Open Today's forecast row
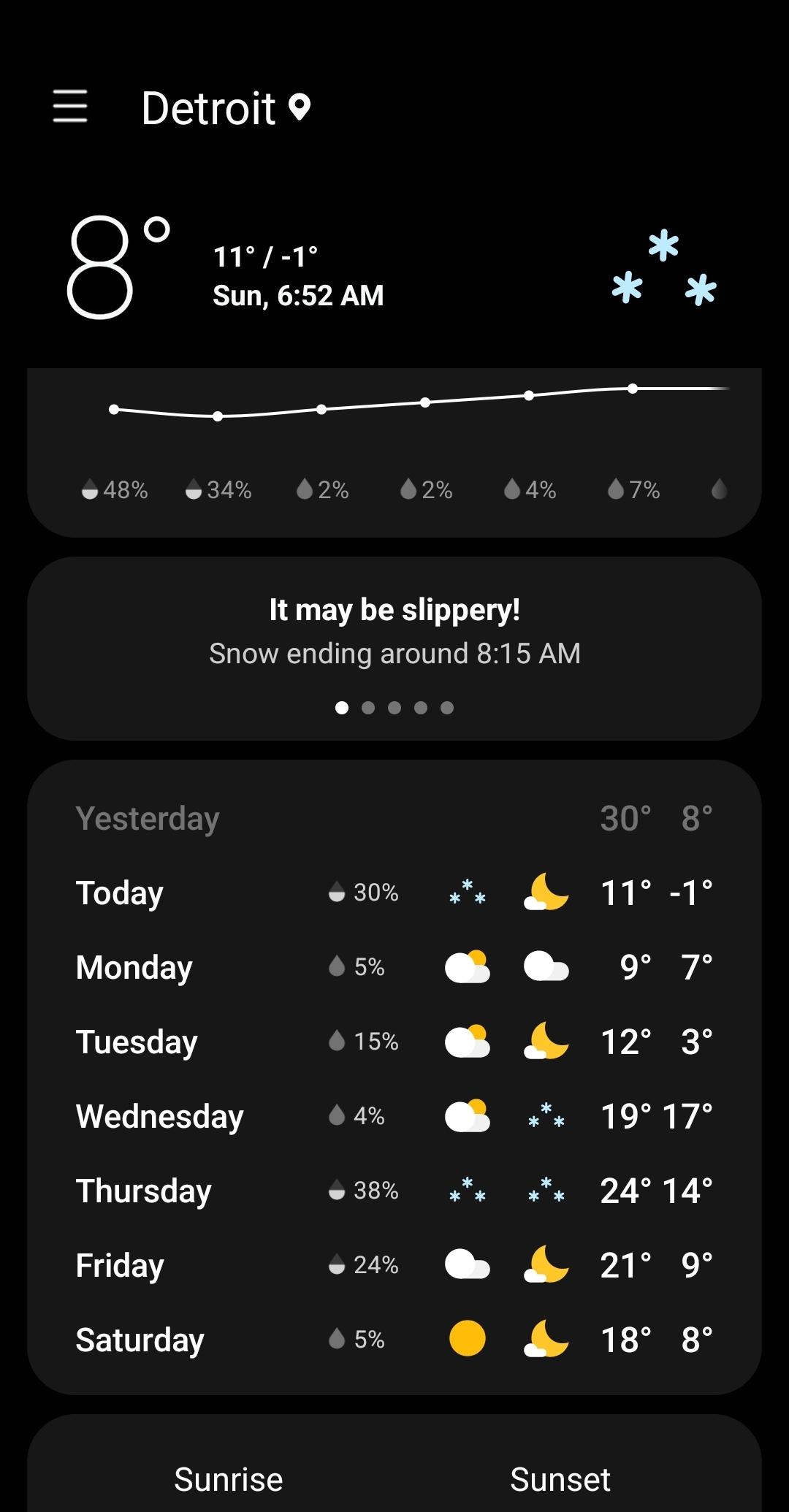Viewport: 789px width, 1512px height. 394,893
